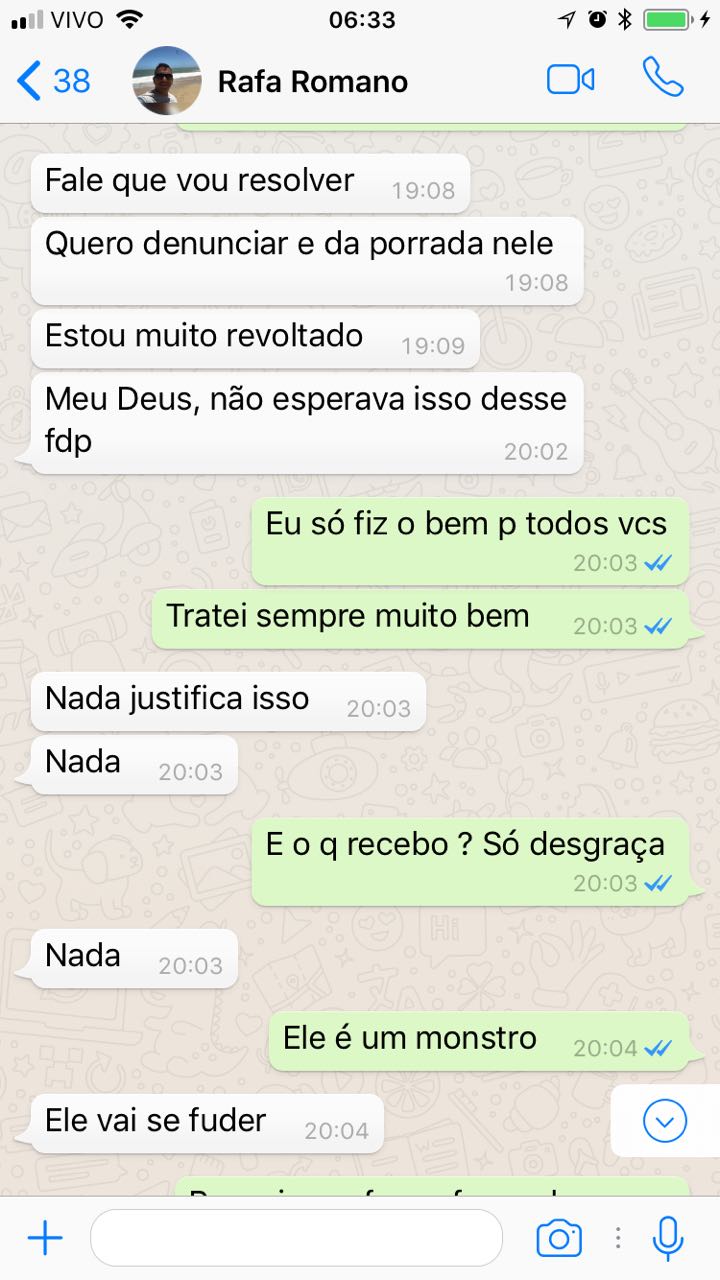
Task: Start a video call with Rafa Romano
Action: tap(571, 80)
